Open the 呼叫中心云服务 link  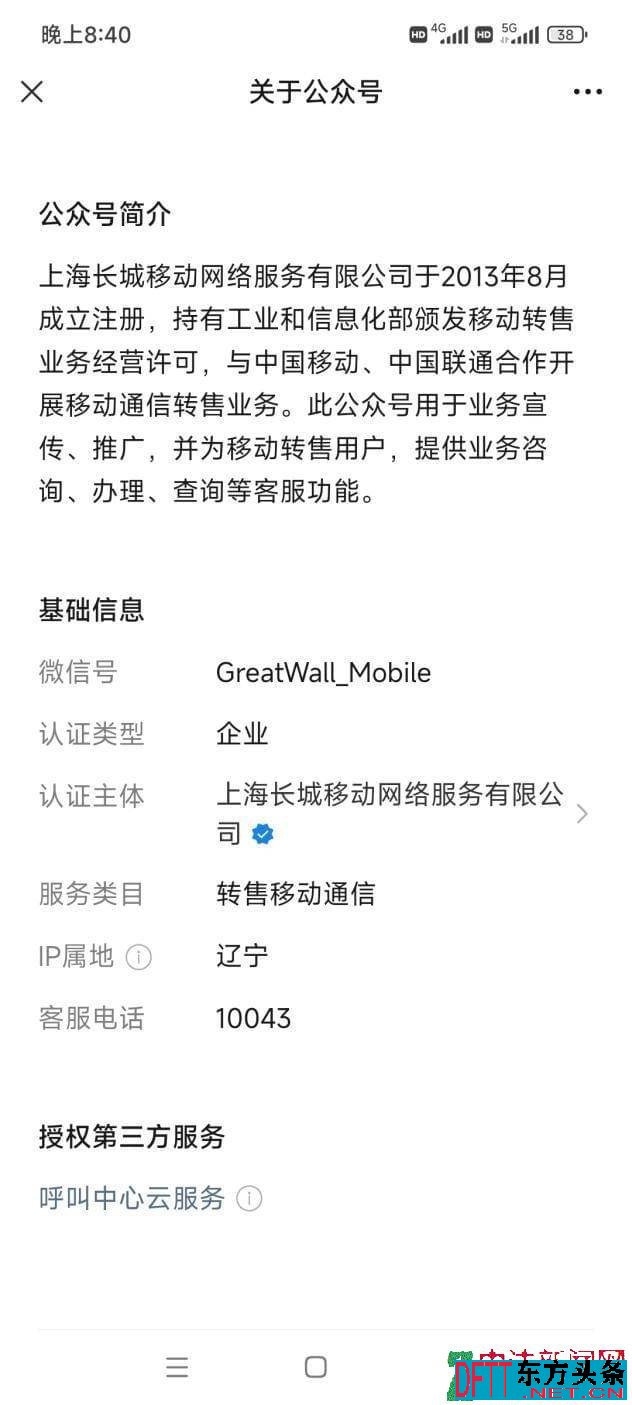click(x=132, y=1197)
